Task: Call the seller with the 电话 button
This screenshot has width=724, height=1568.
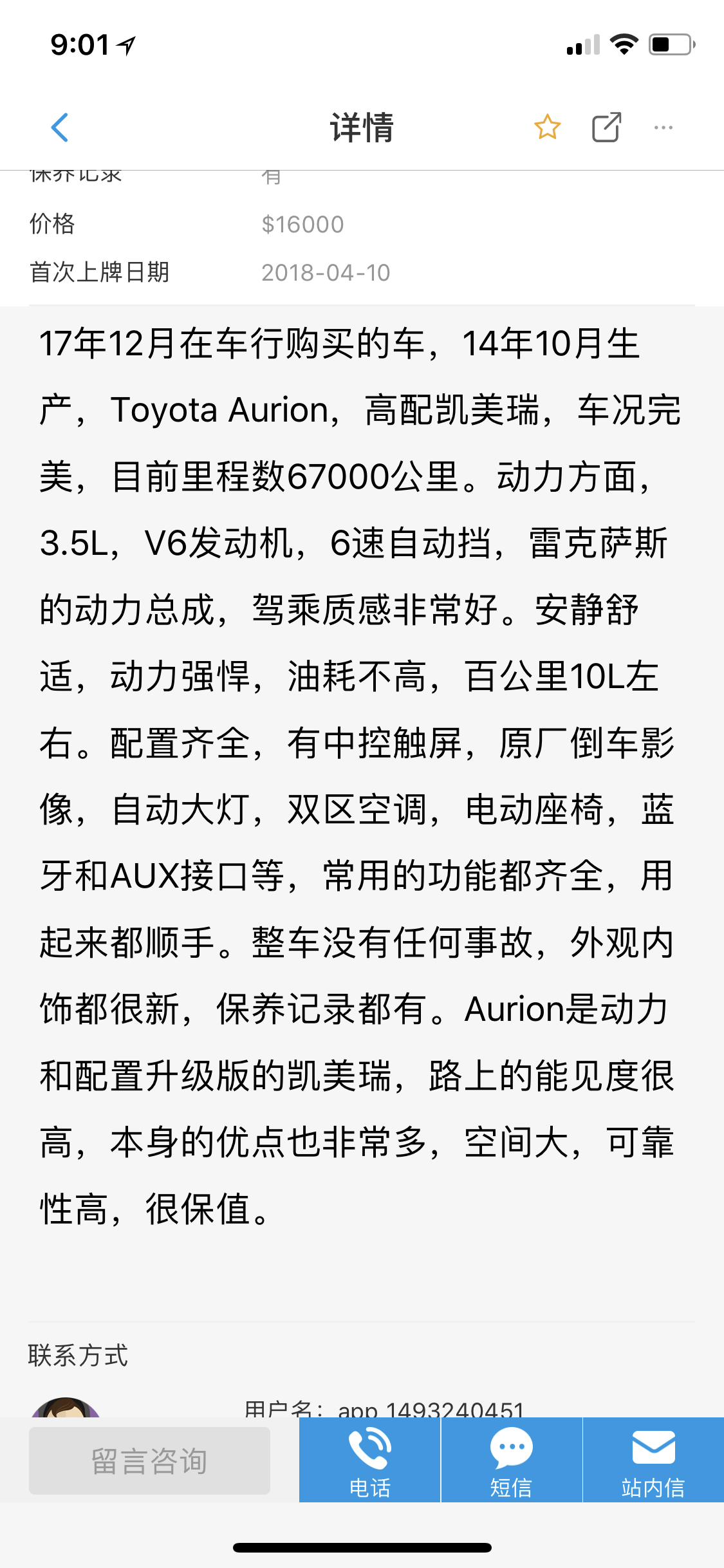Action: coord(369,1460)
